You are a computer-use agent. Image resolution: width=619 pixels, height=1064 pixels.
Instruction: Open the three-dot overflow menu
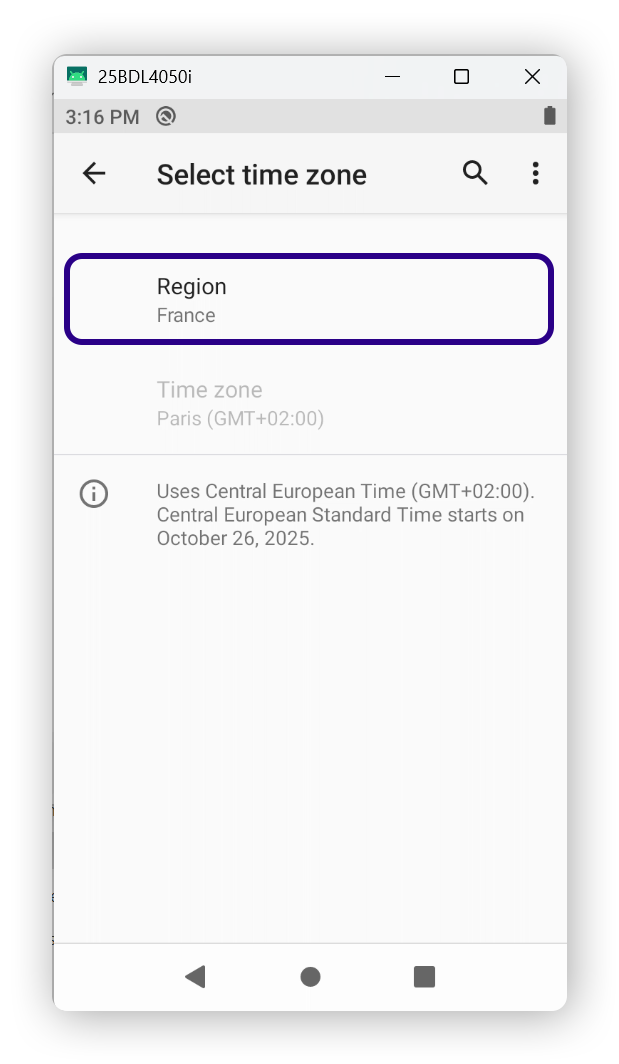point(535,174)
